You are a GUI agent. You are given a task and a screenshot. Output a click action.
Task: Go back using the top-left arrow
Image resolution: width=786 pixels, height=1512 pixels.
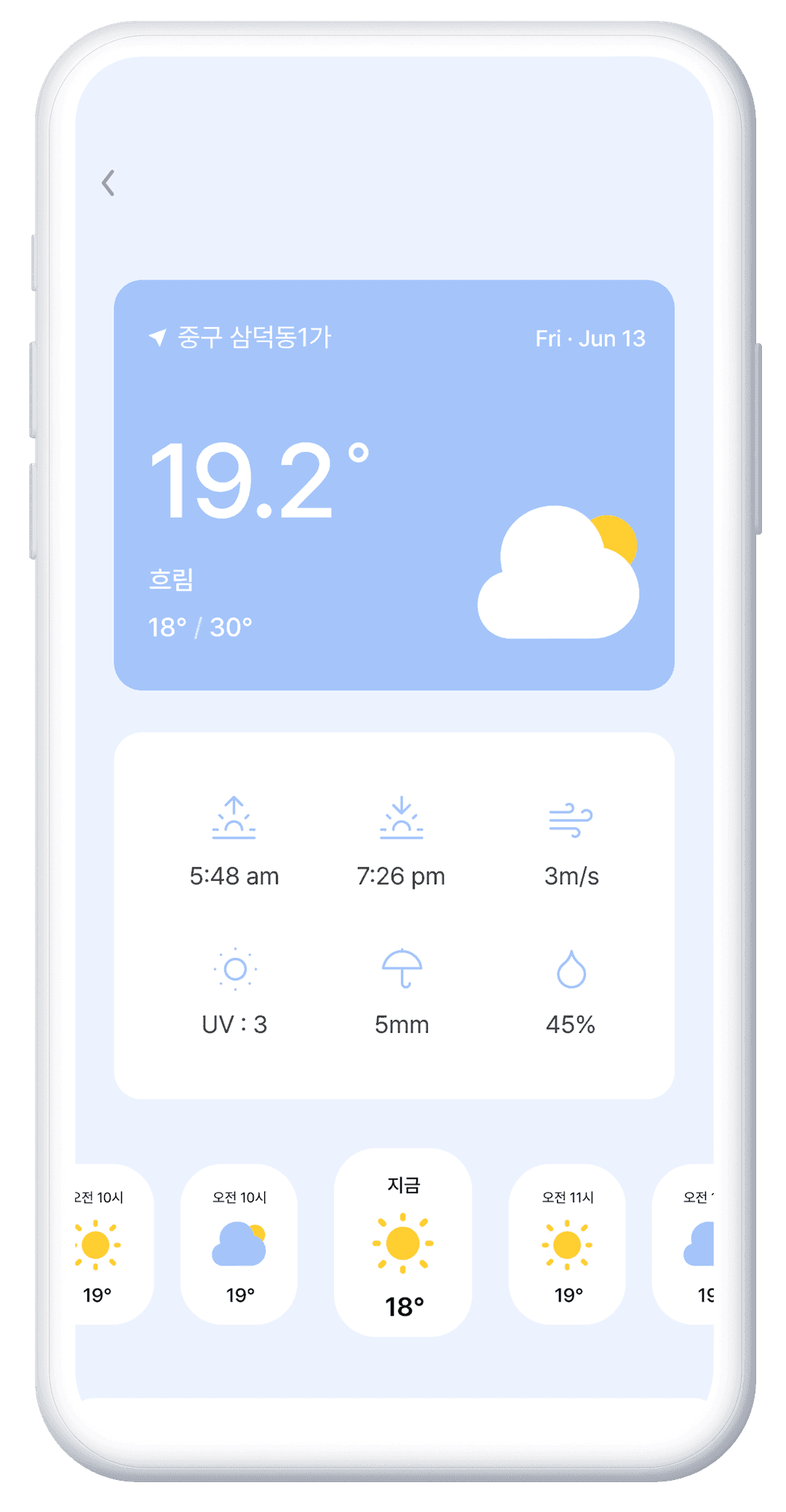(x=108, y=183)
